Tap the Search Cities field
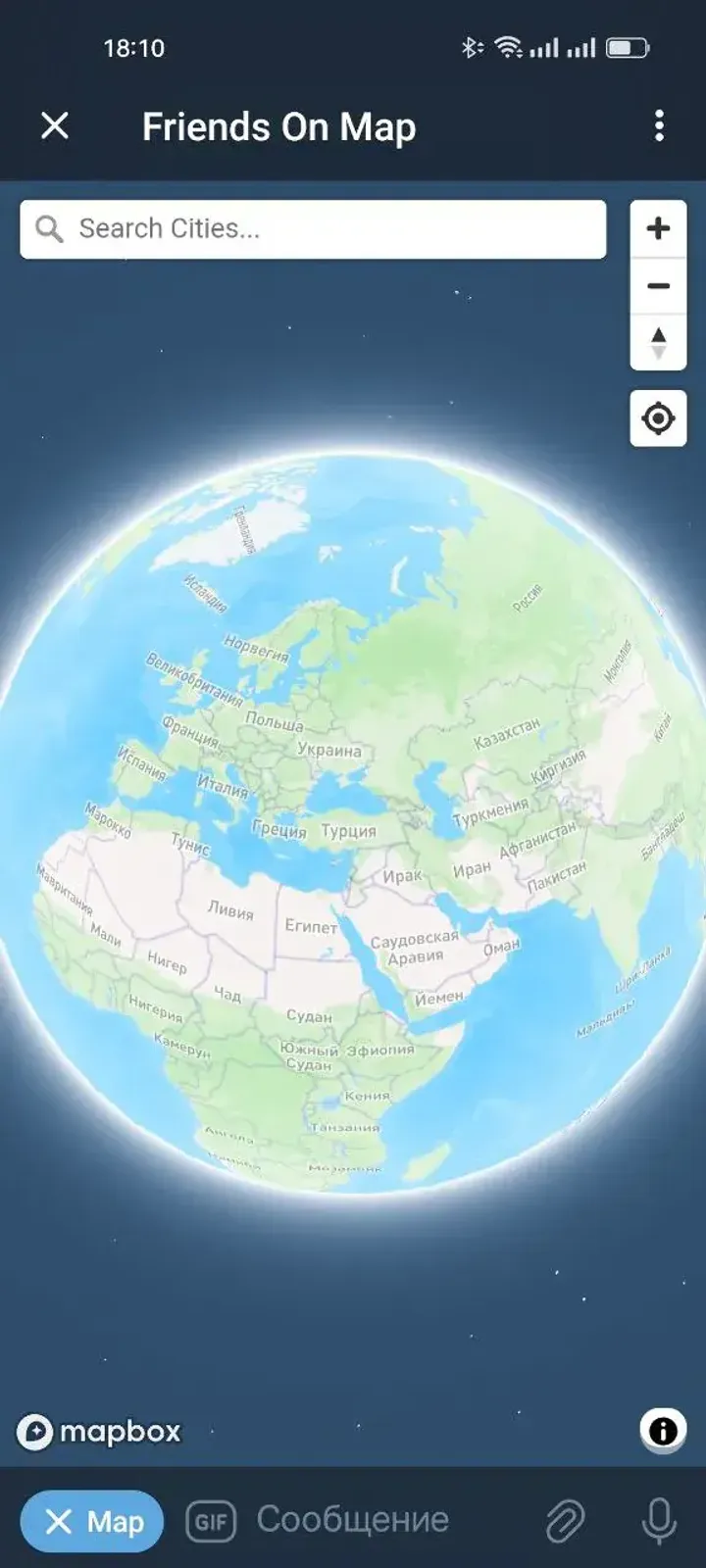The height and width of the screenshot is (1568, 706). pos(324,229)
